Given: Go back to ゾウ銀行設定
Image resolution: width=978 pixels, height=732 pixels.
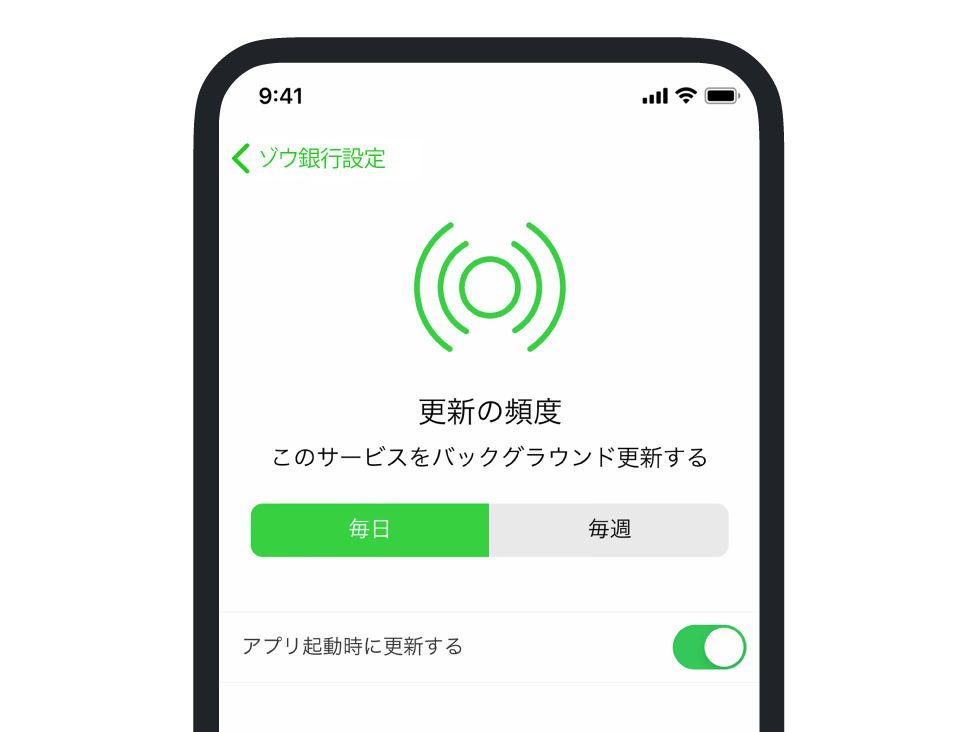Looking at the screenshot, I should click(x=308, y=158).
